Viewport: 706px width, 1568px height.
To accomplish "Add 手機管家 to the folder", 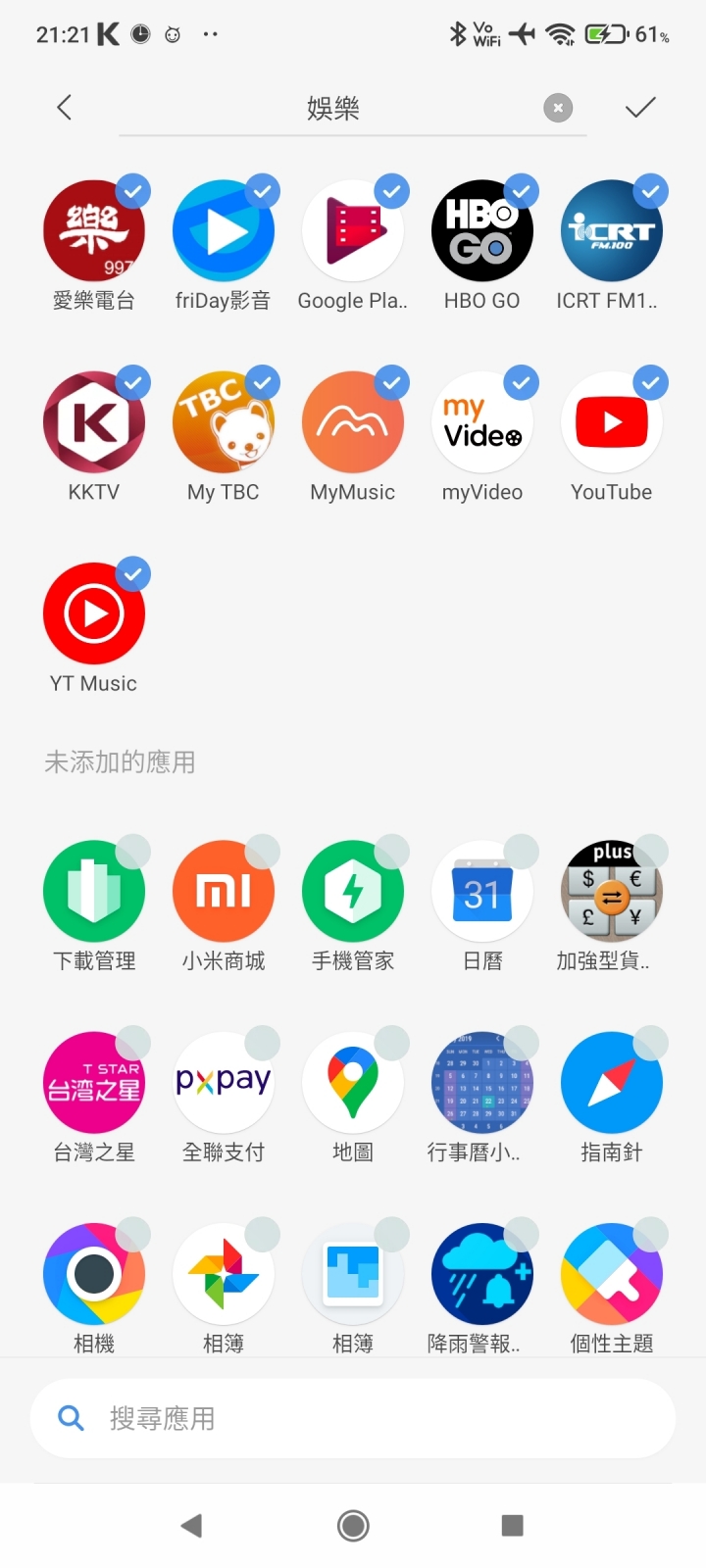I will click(353, 892).
